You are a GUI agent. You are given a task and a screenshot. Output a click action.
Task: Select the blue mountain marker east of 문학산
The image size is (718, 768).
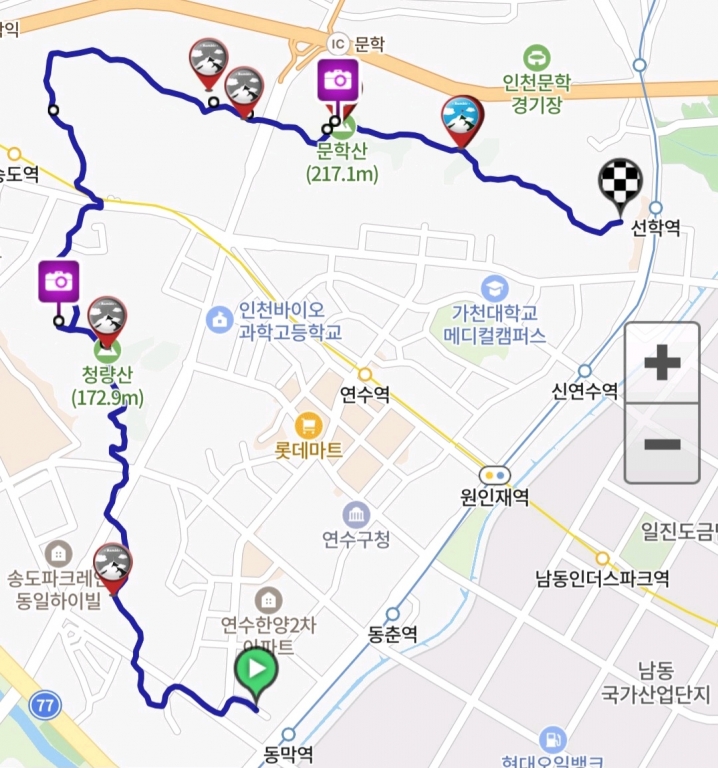point(462,119)
